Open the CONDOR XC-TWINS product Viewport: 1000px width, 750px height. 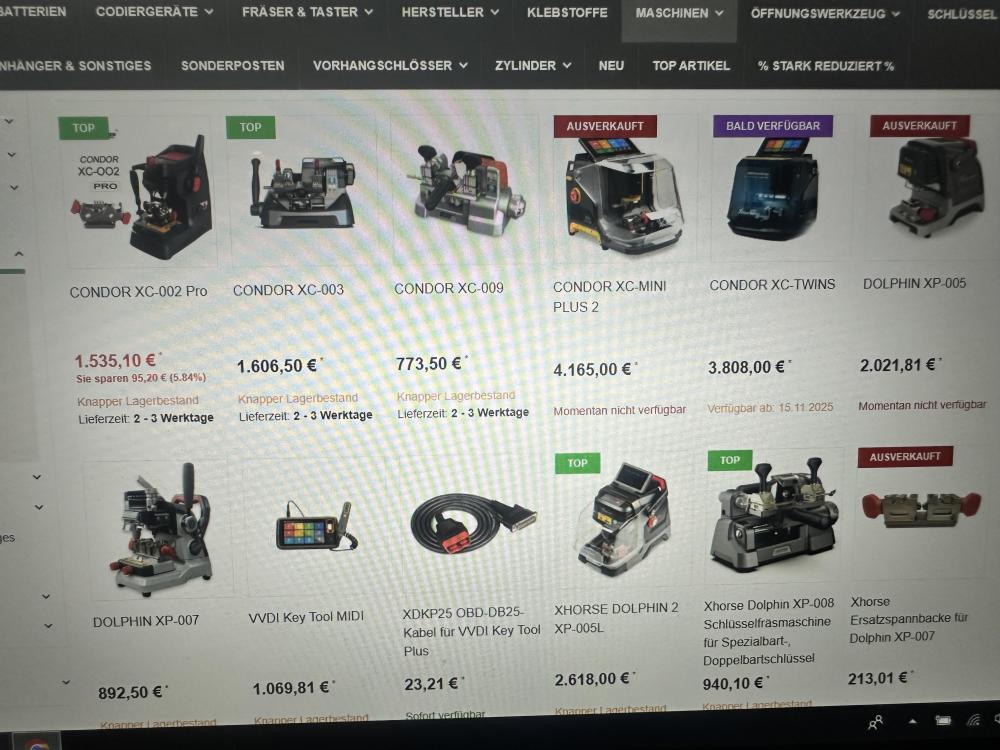point(772,285)
